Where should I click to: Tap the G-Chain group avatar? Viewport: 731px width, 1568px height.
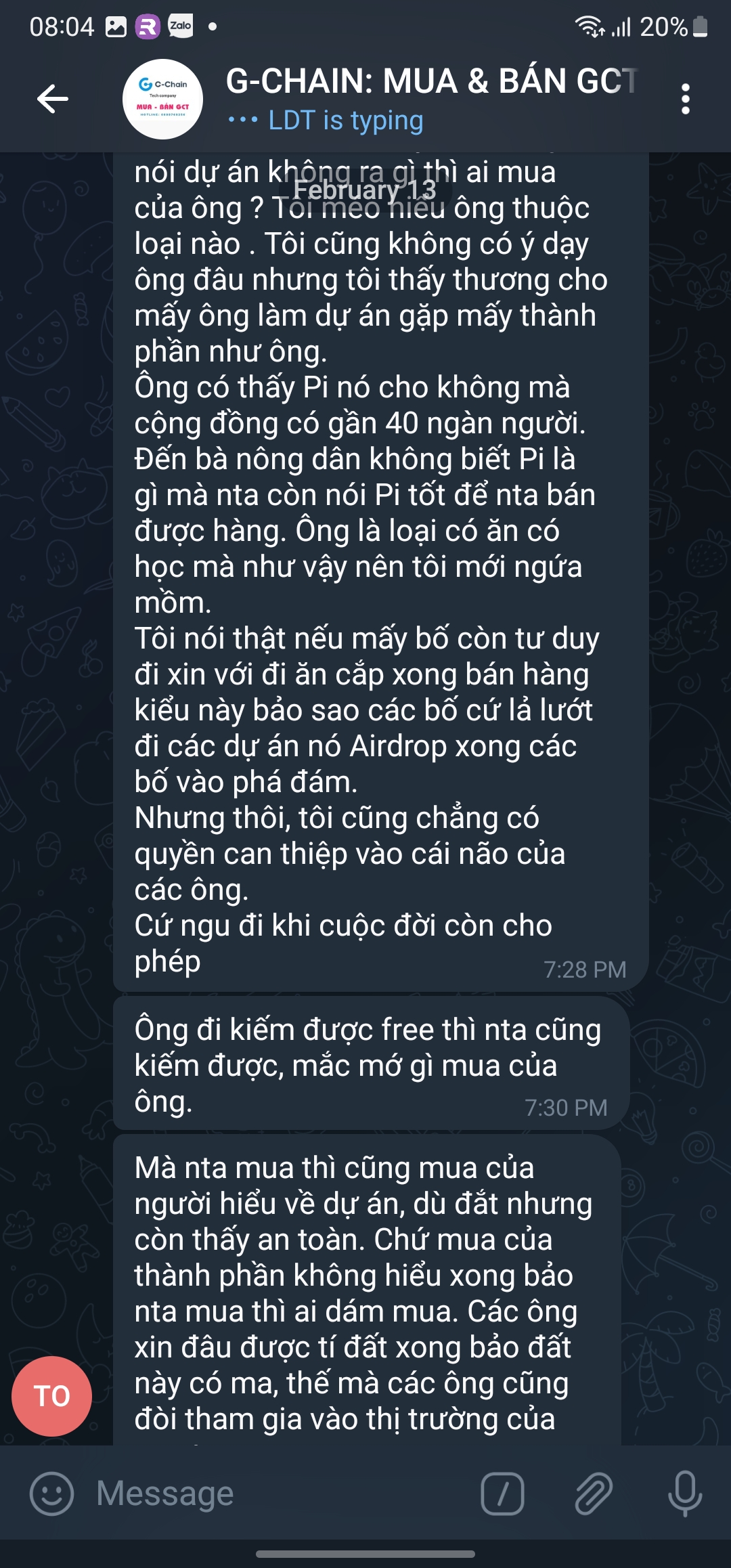(162, 99)
